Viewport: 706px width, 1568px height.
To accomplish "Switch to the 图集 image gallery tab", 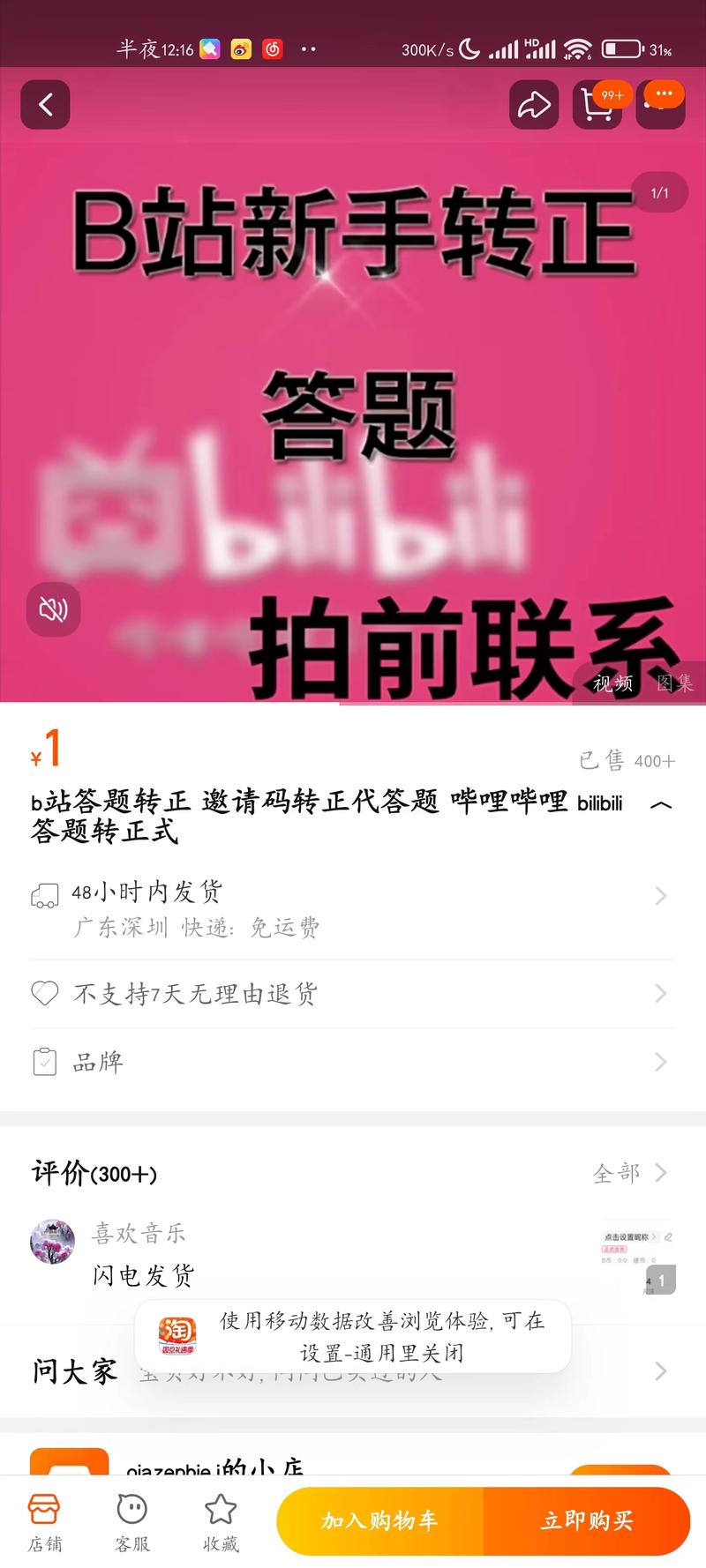I will pos(675,683).
